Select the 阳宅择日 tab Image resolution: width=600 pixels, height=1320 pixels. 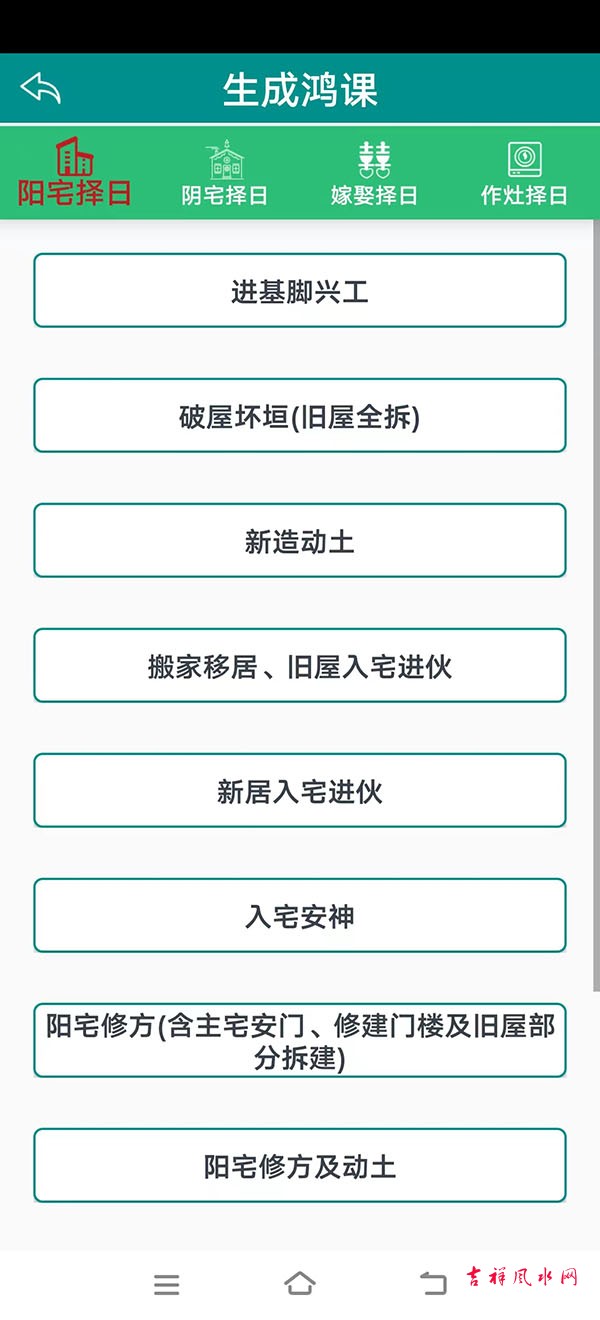75,172
